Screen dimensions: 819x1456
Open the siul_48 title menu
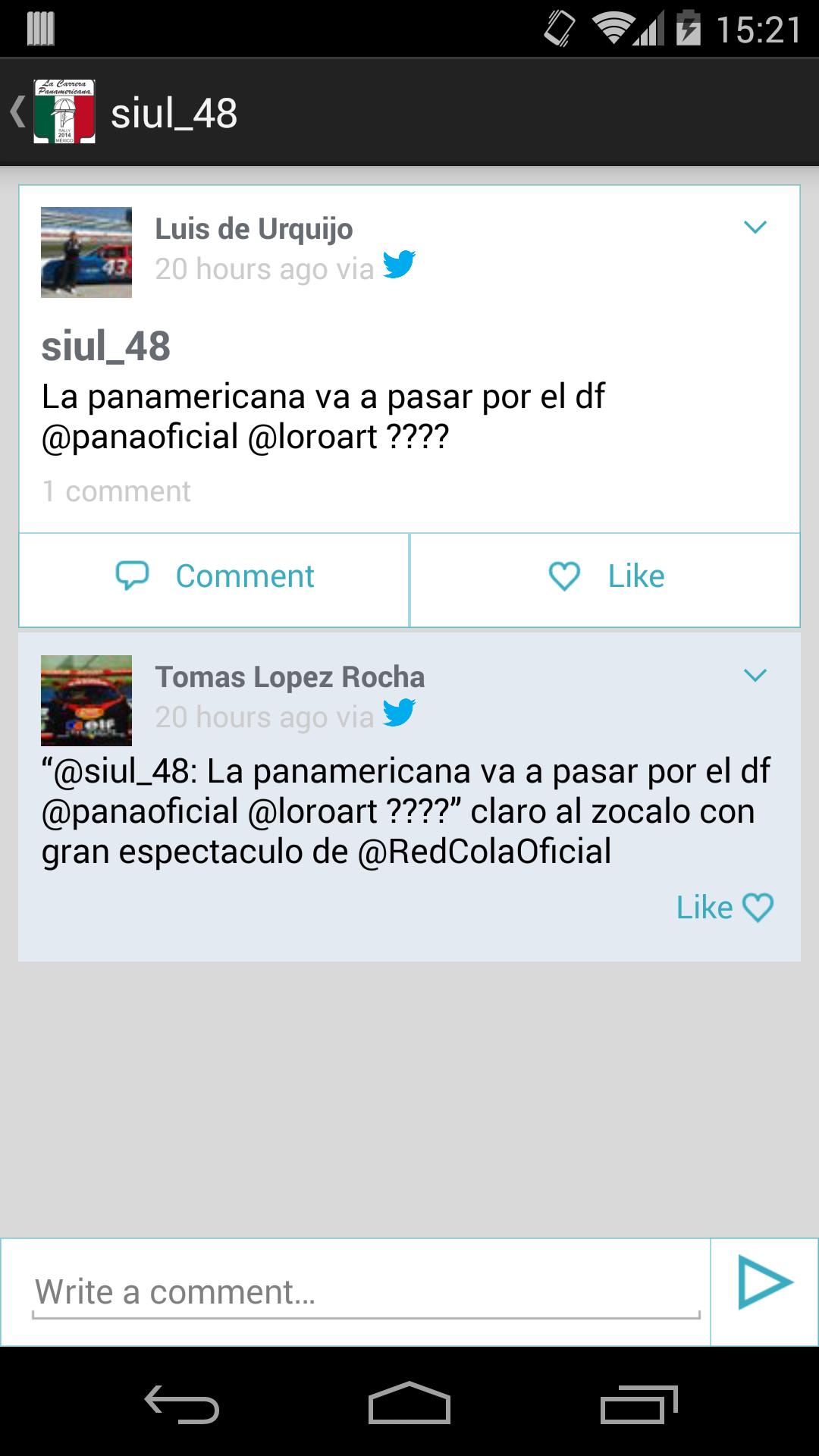pos(173,114)
